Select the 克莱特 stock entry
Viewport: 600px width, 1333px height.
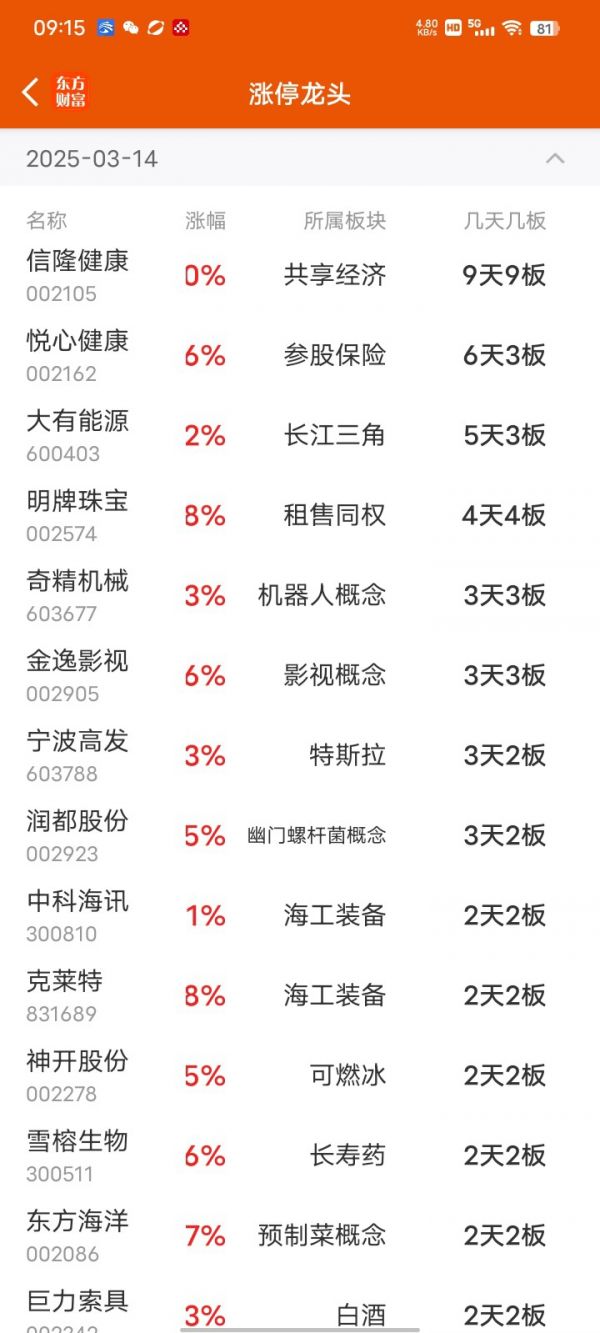pyautogui.click(x=300, y=995)
